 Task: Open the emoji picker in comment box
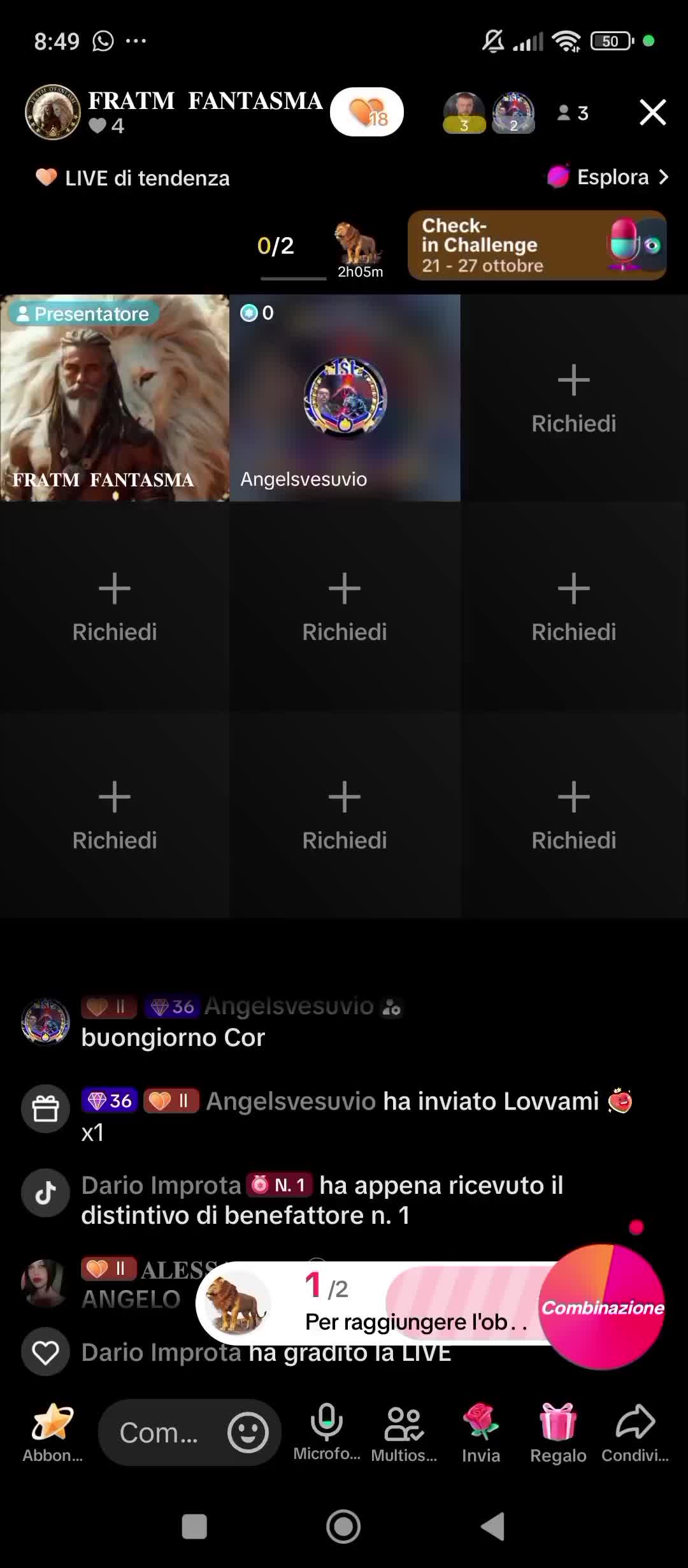pos(248,1433)
